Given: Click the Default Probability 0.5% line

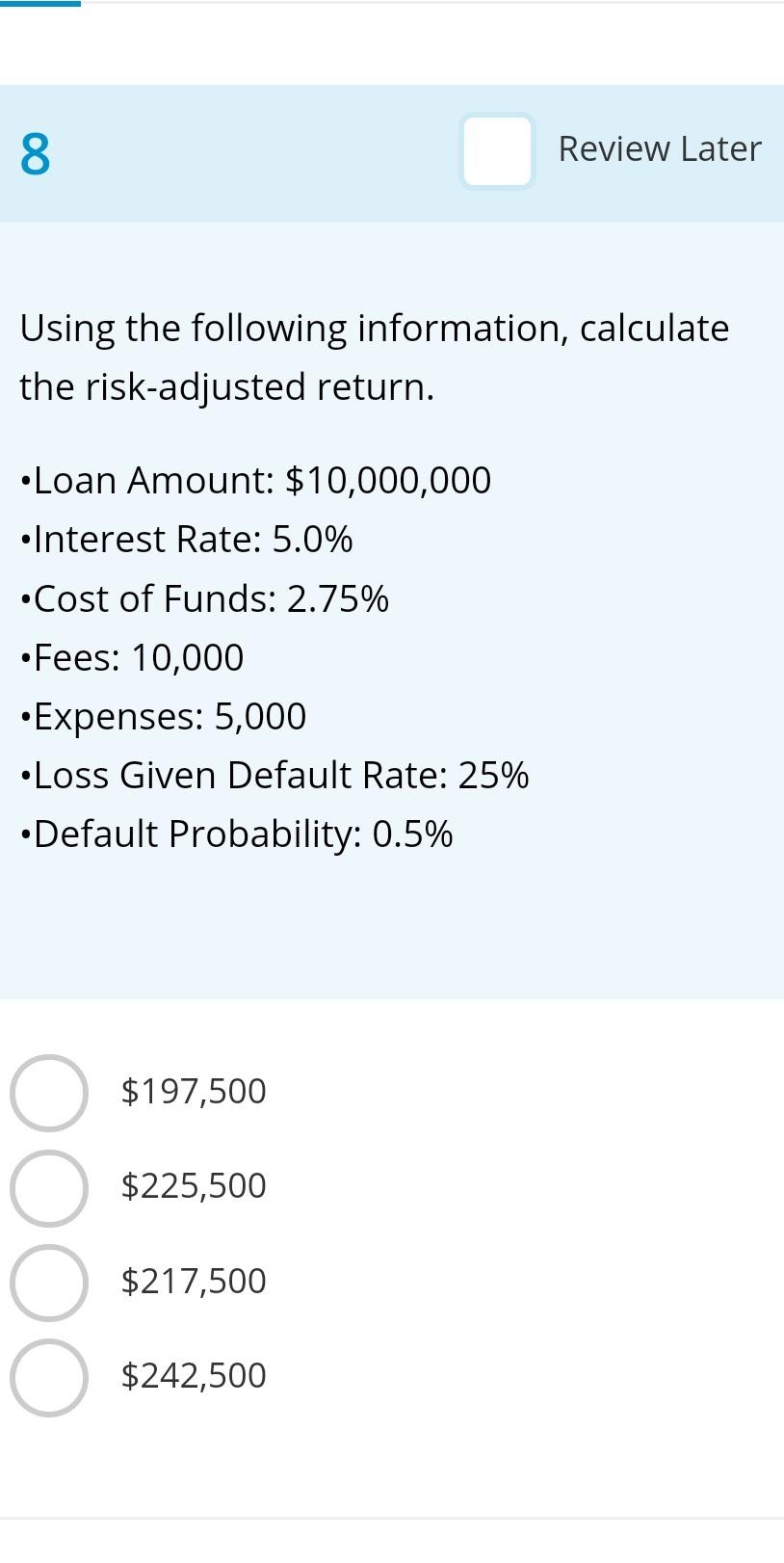Looking at the screenshot, I should click(237, 834).
